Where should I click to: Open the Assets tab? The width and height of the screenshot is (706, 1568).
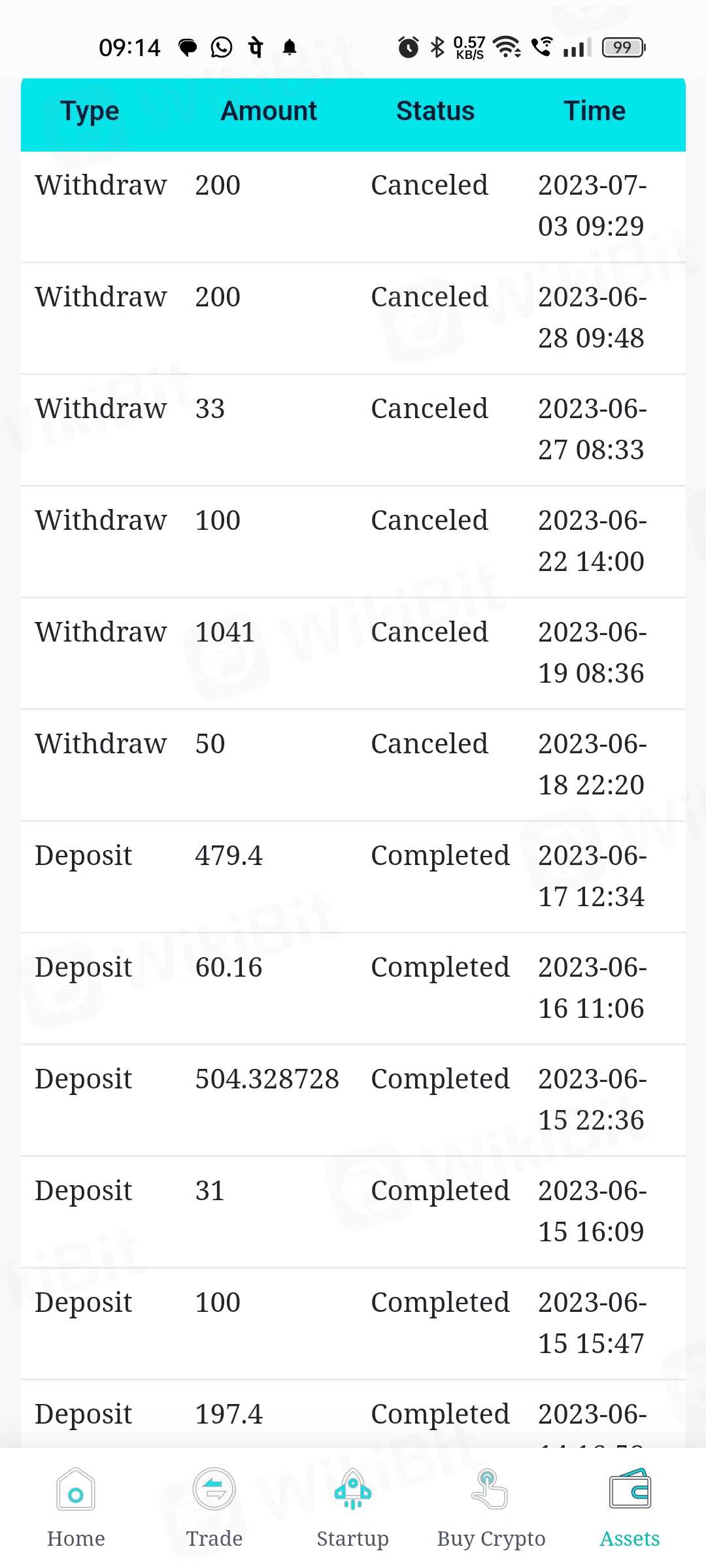tap(630, 1507)
